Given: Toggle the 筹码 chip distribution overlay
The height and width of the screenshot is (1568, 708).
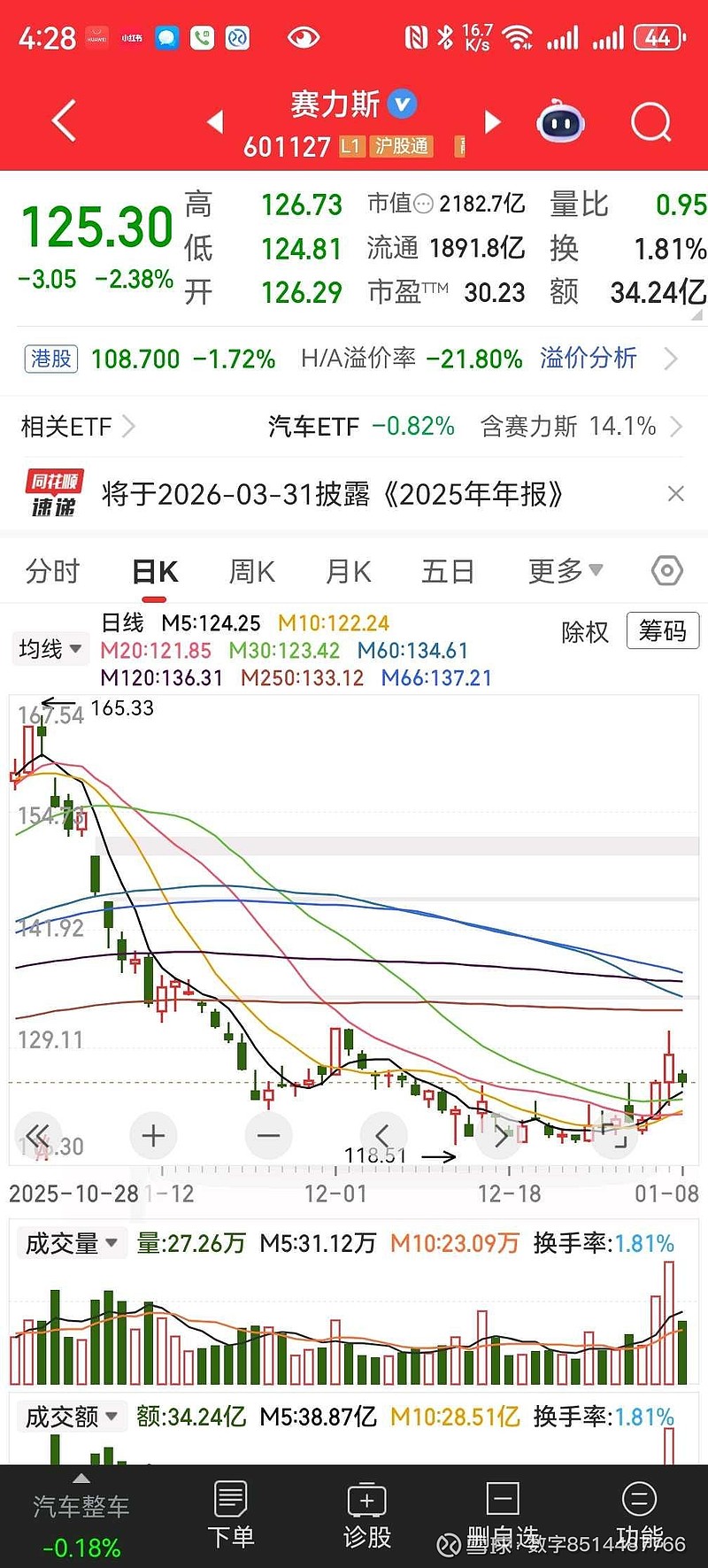Looking at the screenshot, I should pos(662,630).
